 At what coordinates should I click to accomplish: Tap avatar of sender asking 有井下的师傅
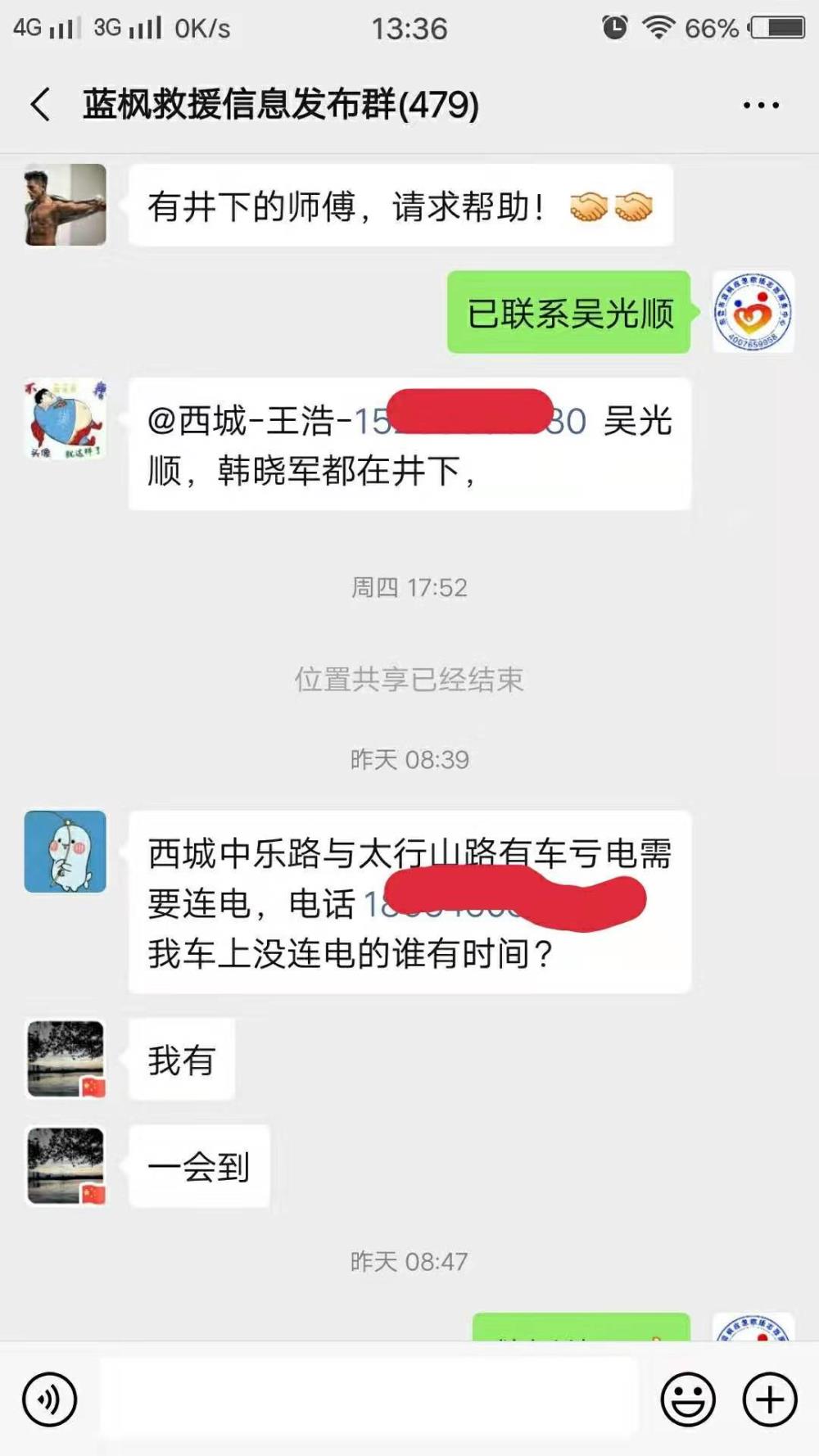point(66,205)
